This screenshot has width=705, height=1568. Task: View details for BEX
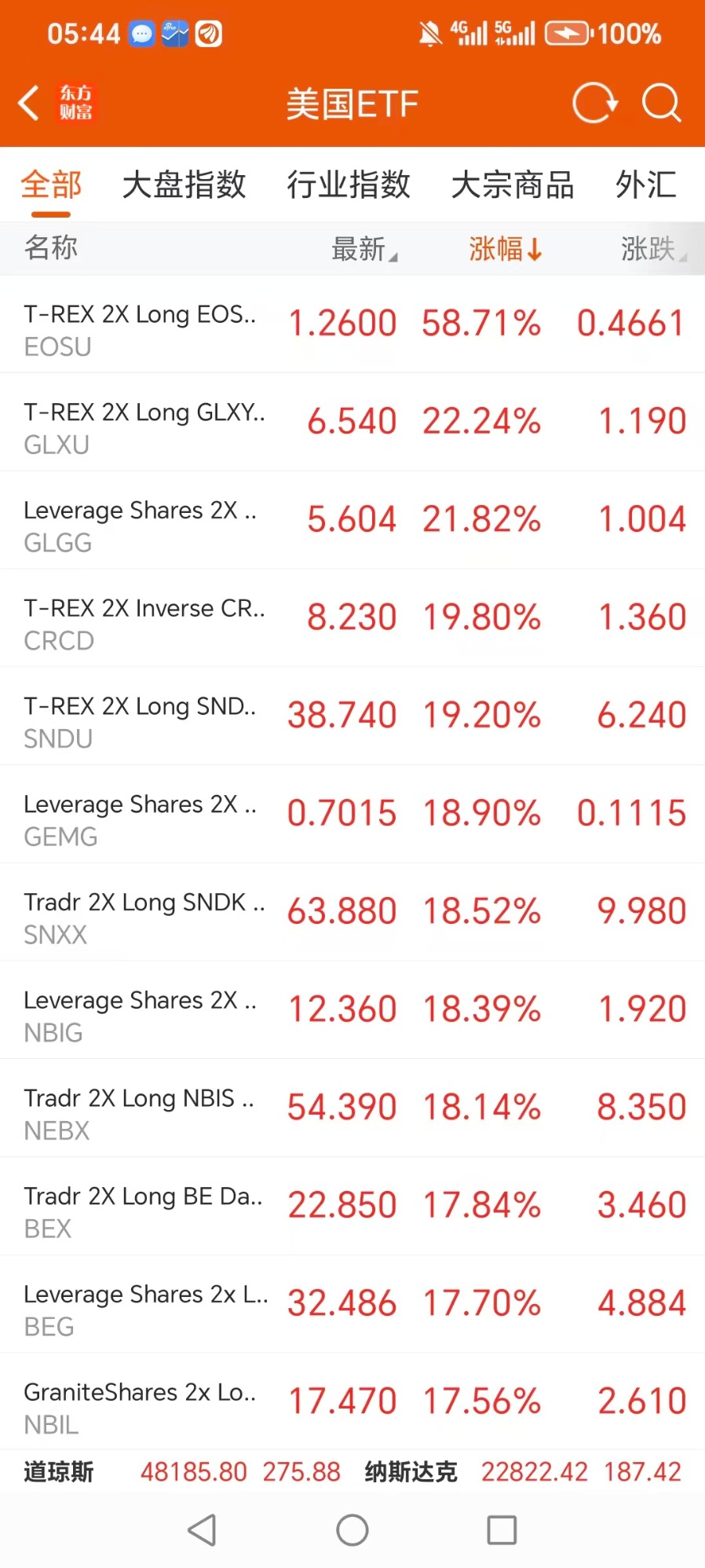point(352,1207)
